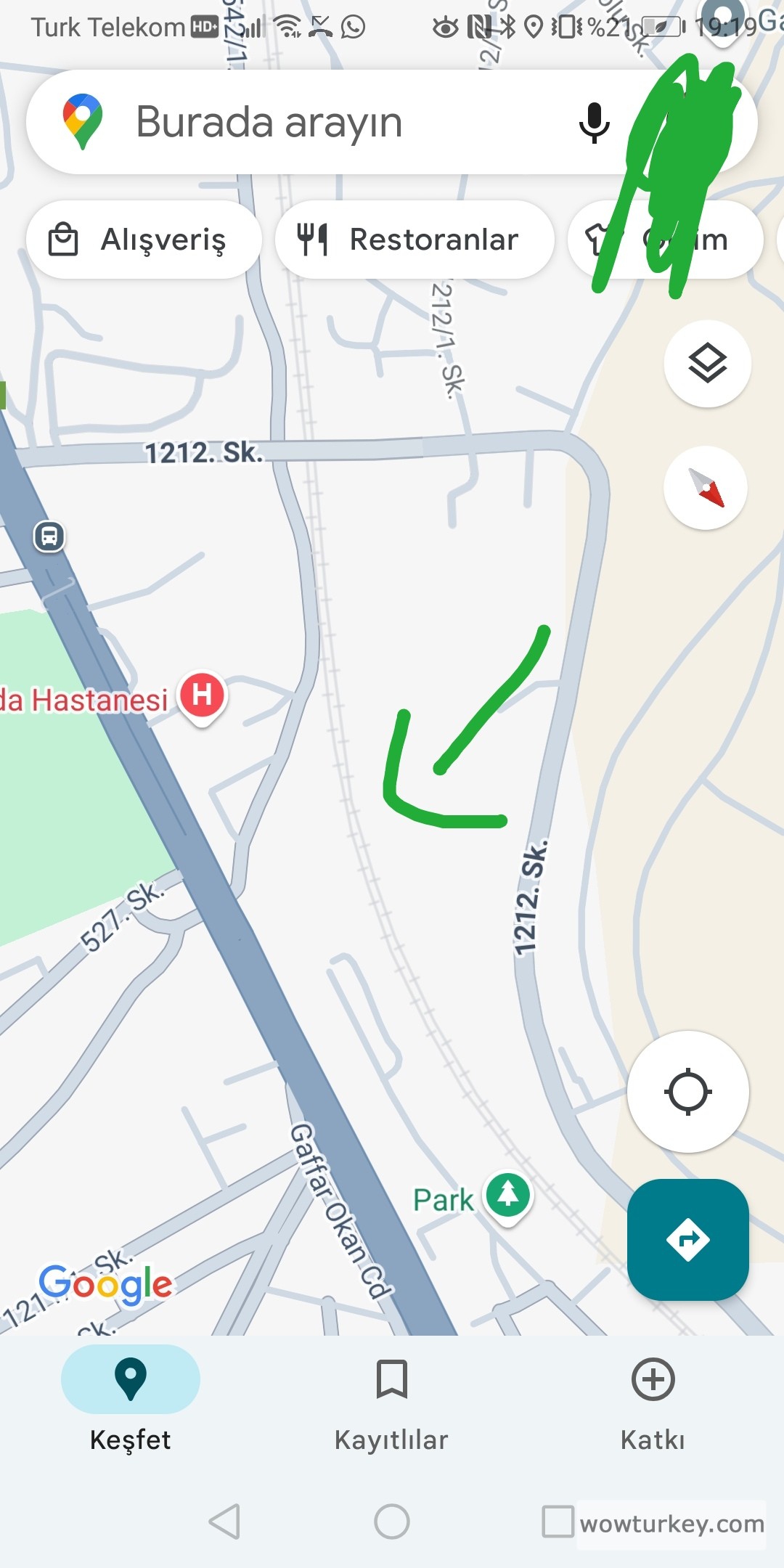784x1568 pixels.
Task: Go to the Katkı tab
Action: (653, 1400)
